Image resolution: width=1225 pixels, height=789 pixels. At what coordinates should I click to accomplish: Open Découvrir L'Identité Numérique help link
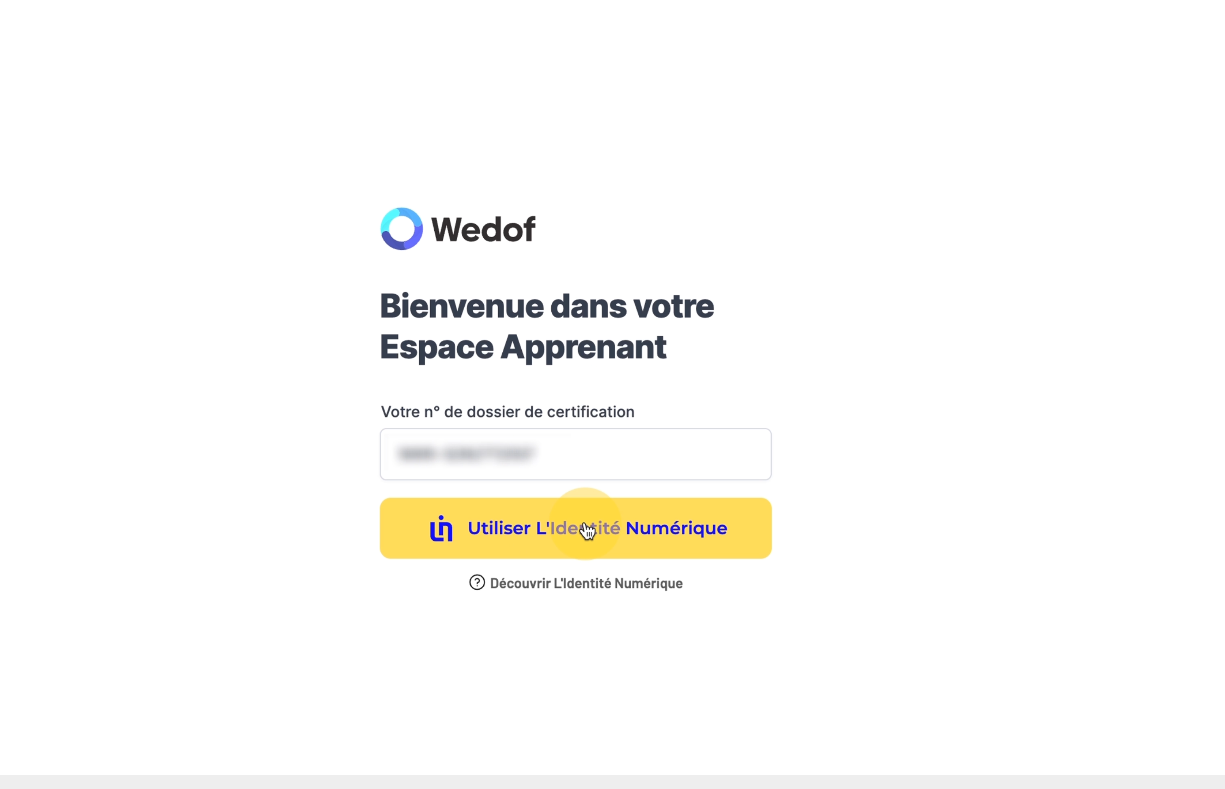point(576,583)
